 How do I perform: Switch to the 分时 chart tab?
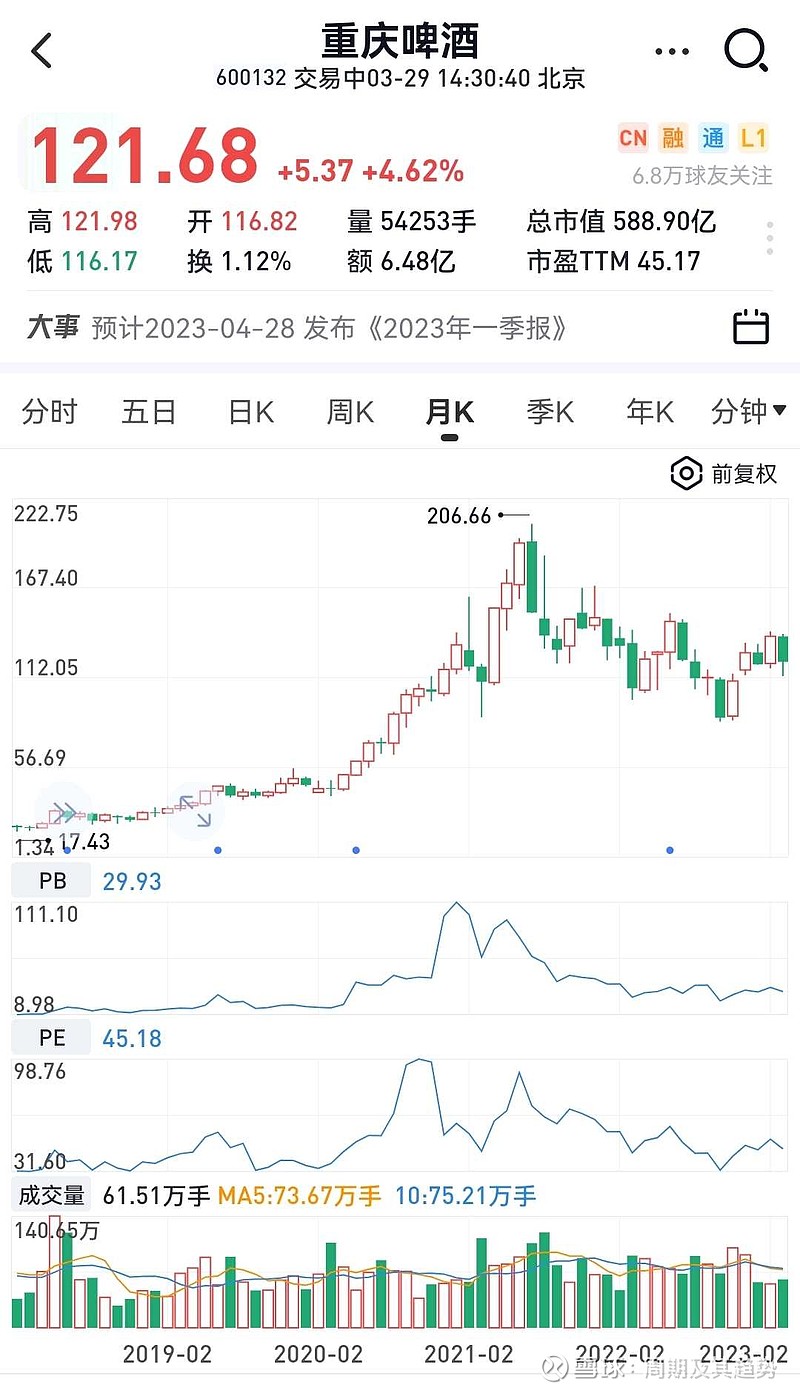pos(49,411)
